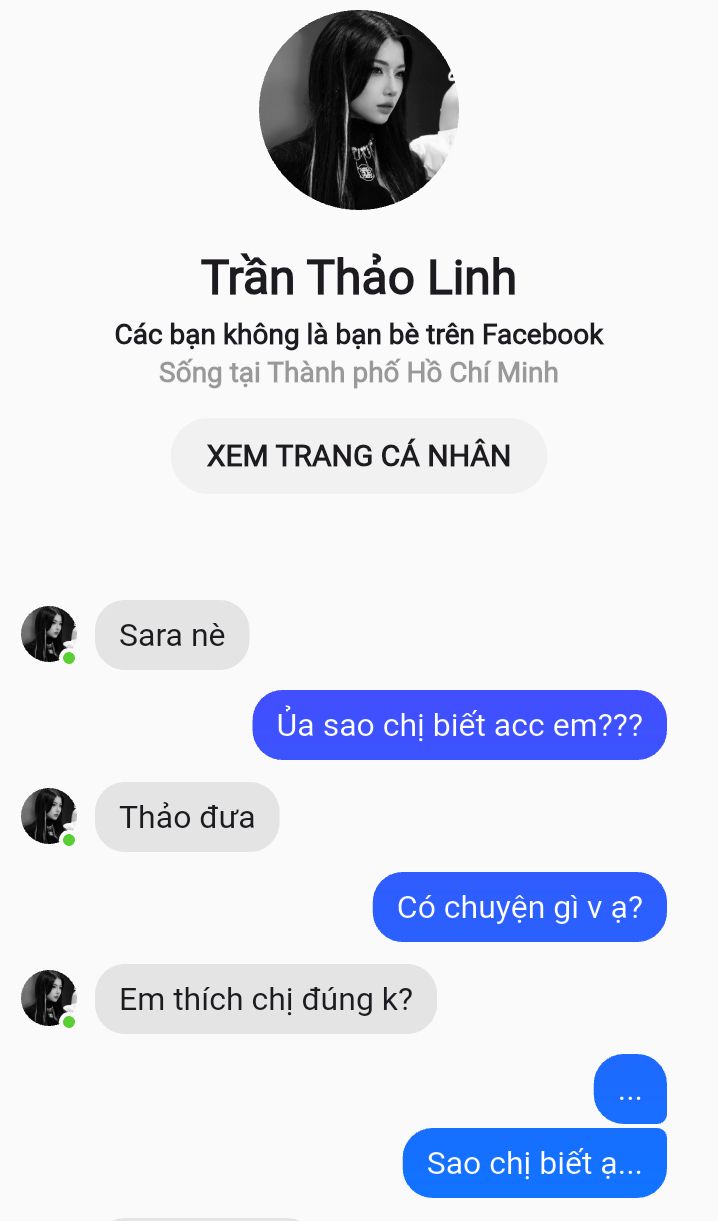
Task: Tap sender avatar beside "Thảo đưa" message
Action: tap(49, 816)
